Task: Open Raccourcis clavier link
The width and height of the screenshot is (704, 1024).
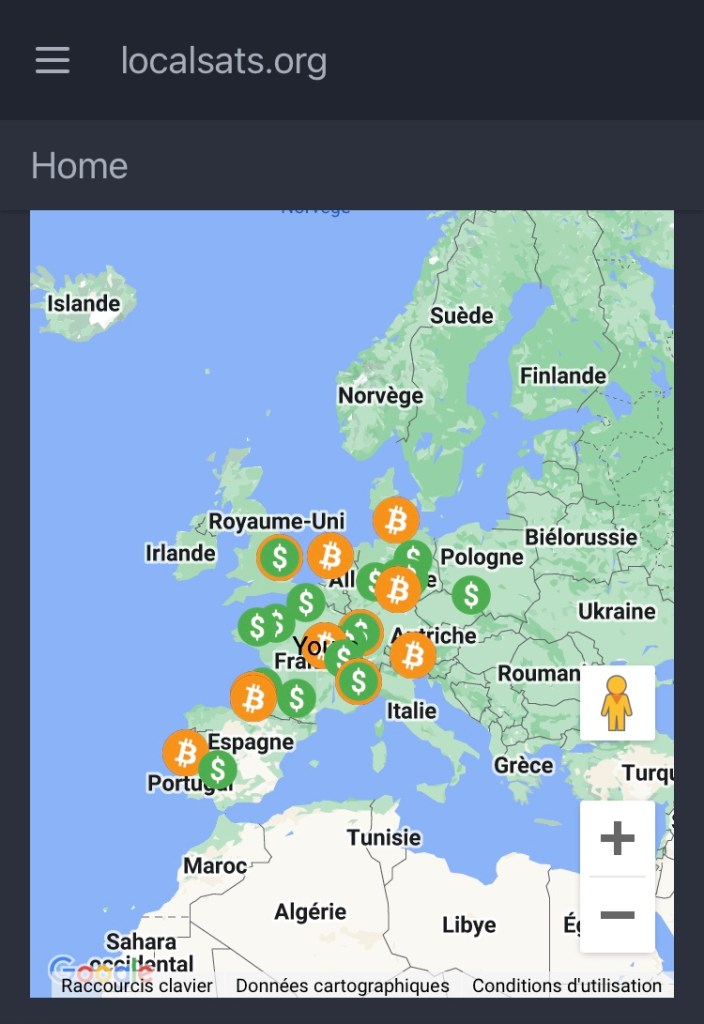Action: (137, 986)
